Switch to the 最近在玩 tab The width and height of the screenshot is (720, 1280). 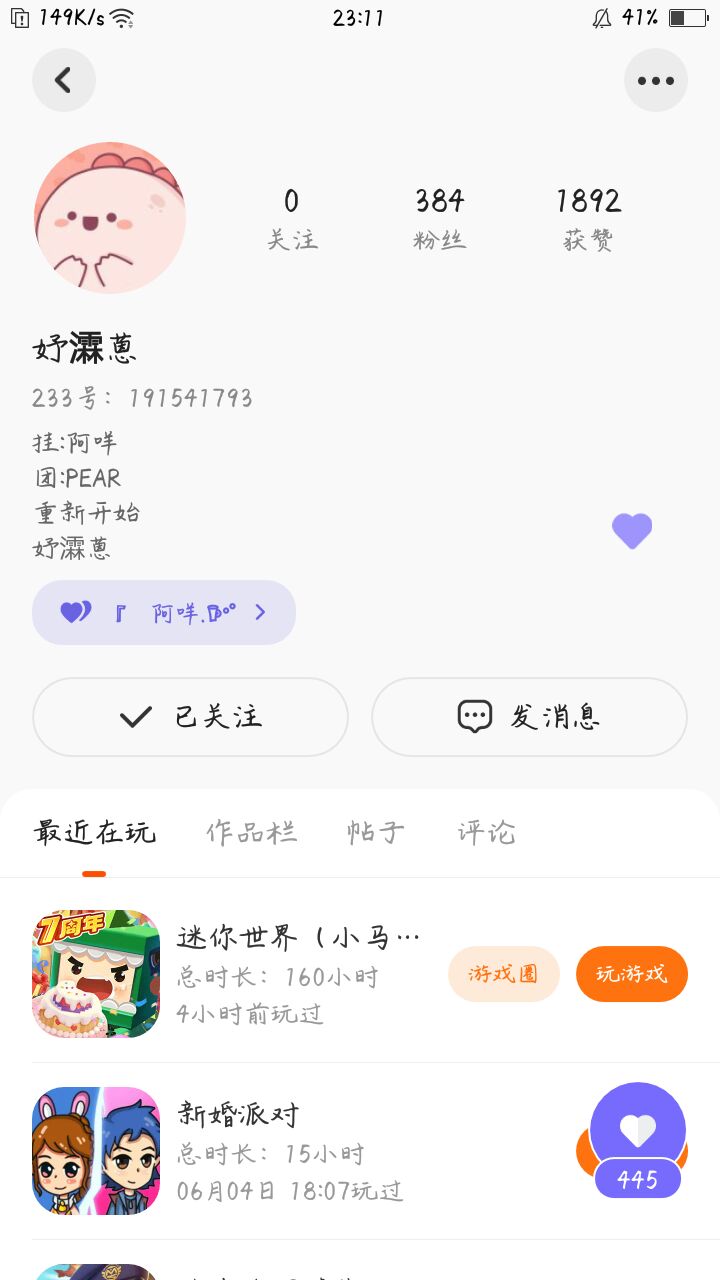click(95, 832)
